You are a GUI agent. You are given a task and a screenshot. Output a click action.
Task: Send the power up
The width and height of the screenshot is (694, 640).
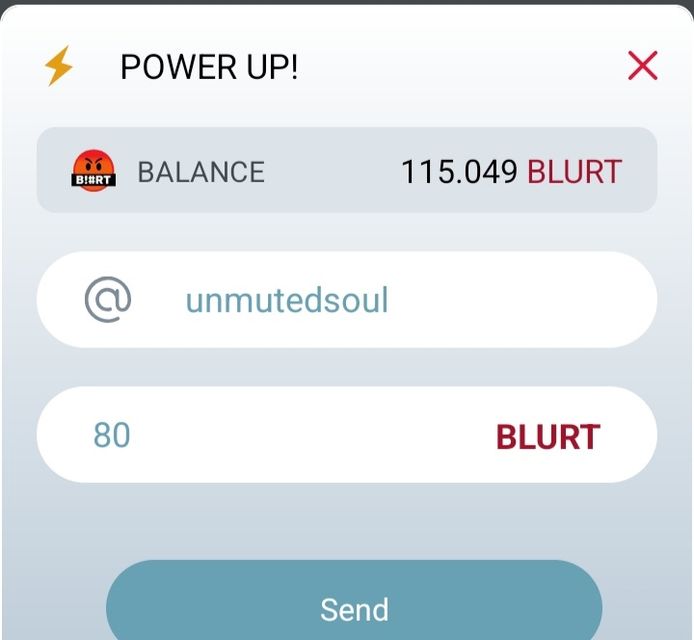(354, 606)
